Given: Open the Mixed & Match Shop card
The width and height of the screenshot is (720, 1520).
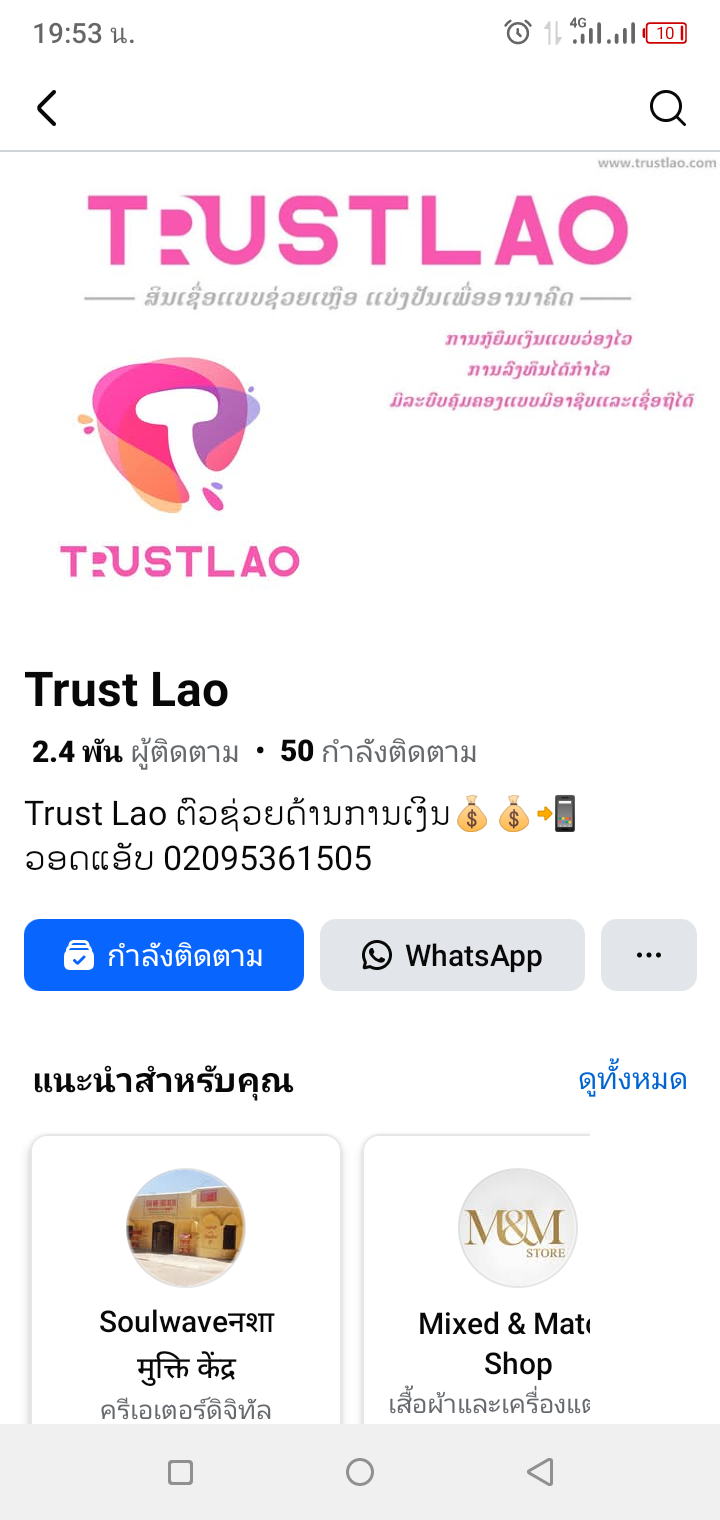Looking at the screenshot, I should pyautogui.click(x=480, y=1280).
